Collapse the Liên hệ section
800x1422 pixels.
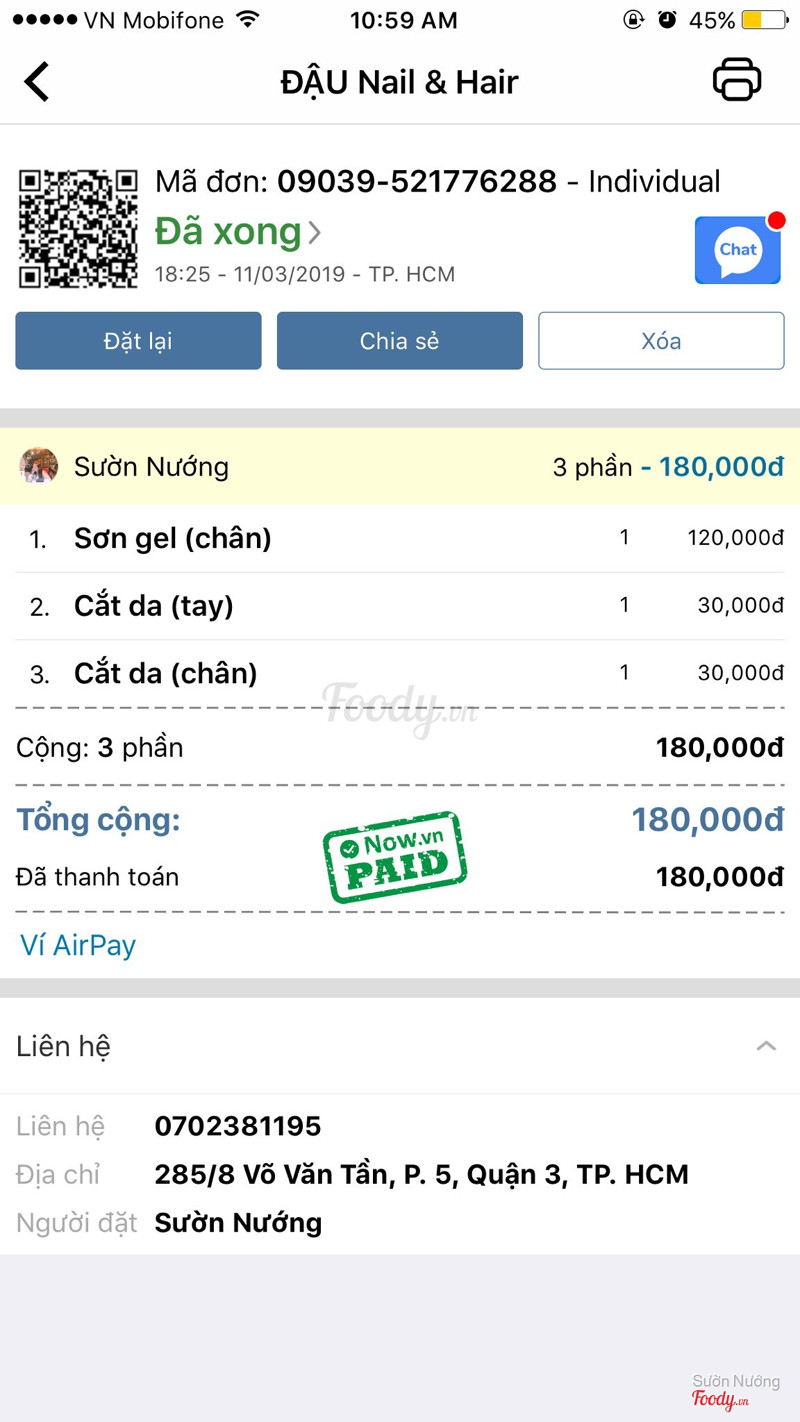[766, 1046]
